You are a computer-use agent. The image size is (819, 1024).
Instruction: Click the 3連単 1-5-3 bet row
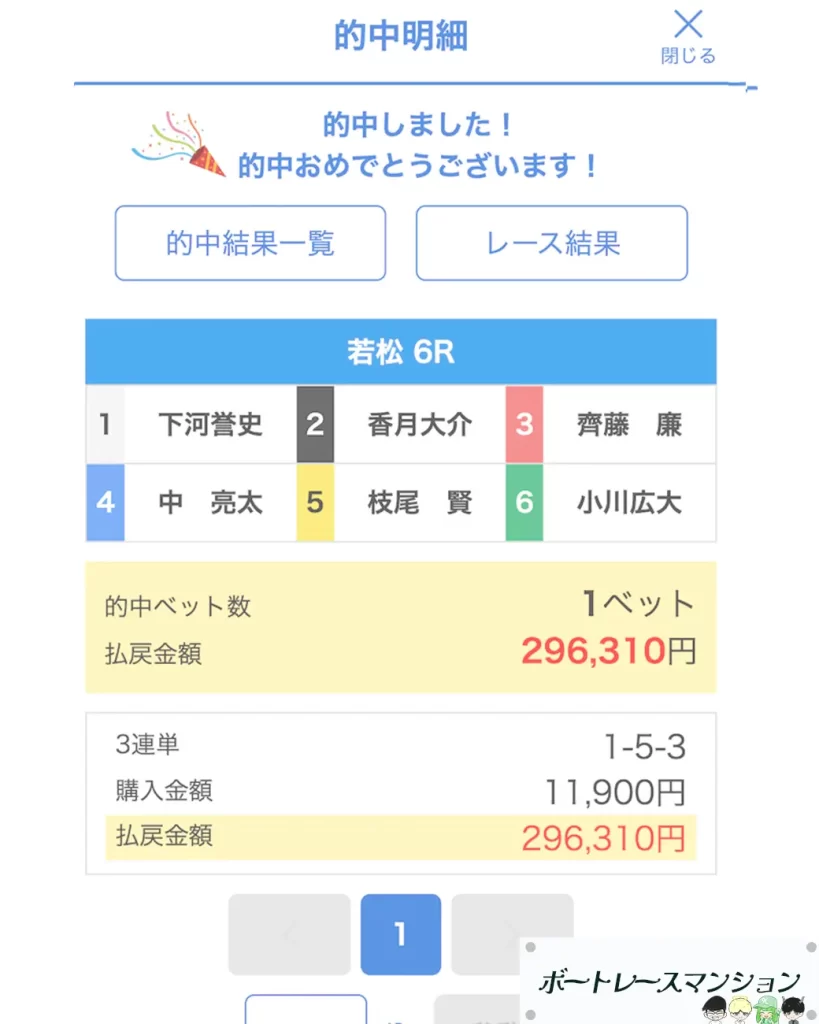pos(400,743)
